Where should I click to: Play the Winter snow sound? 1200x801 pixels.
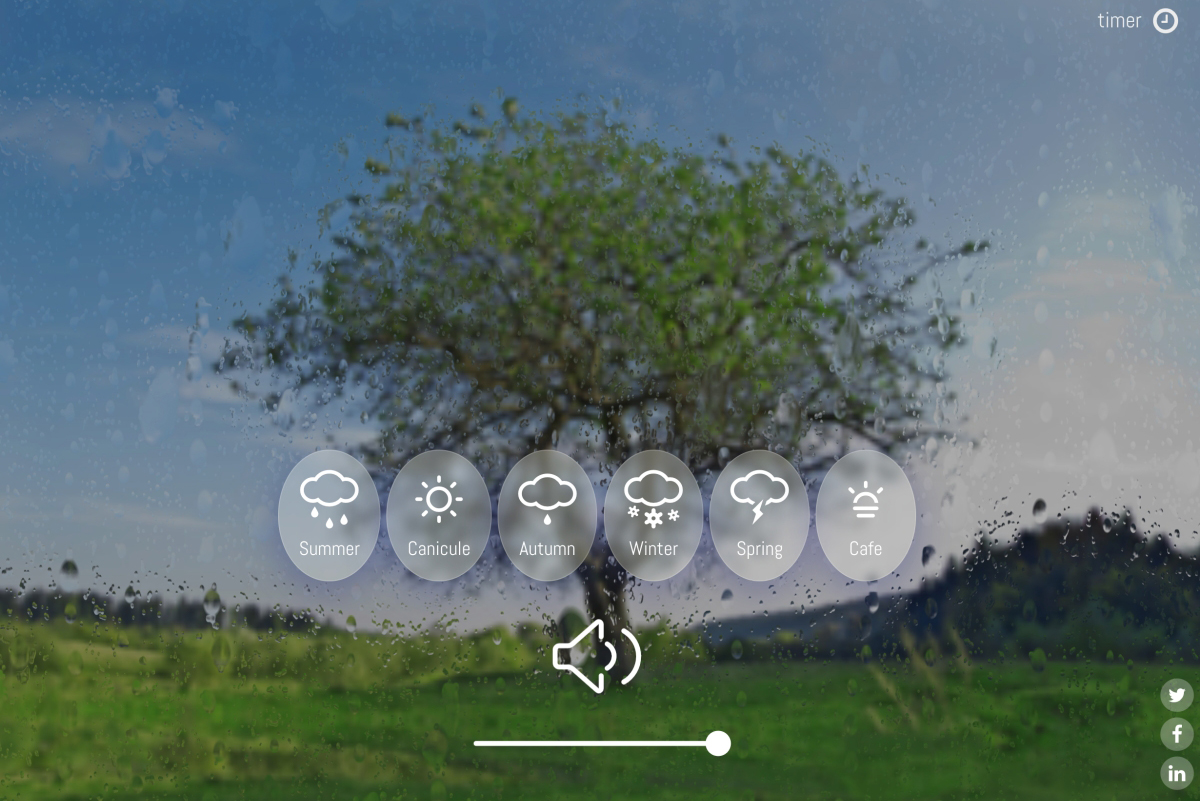653,516
